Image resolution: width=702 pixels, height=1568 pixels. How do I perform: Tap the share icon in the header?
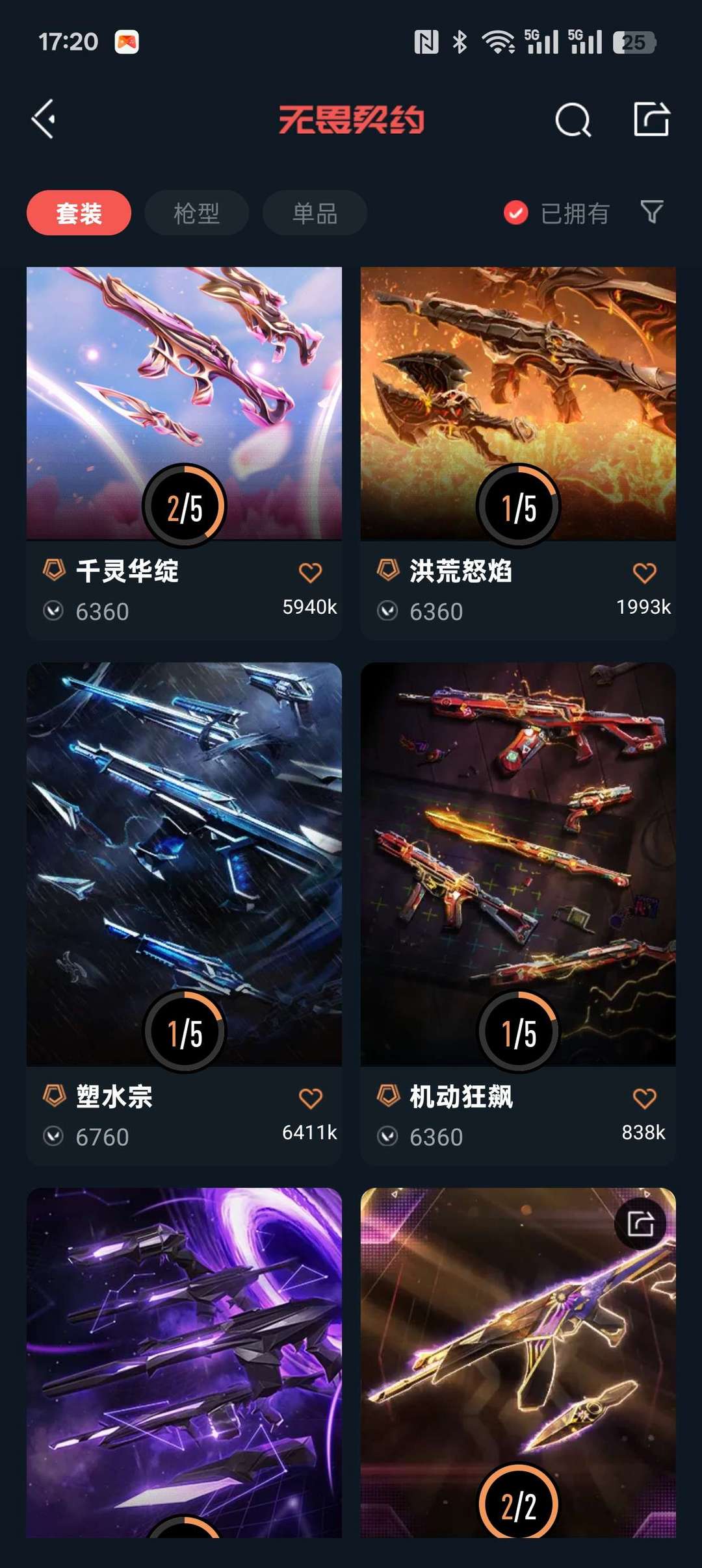651,120
